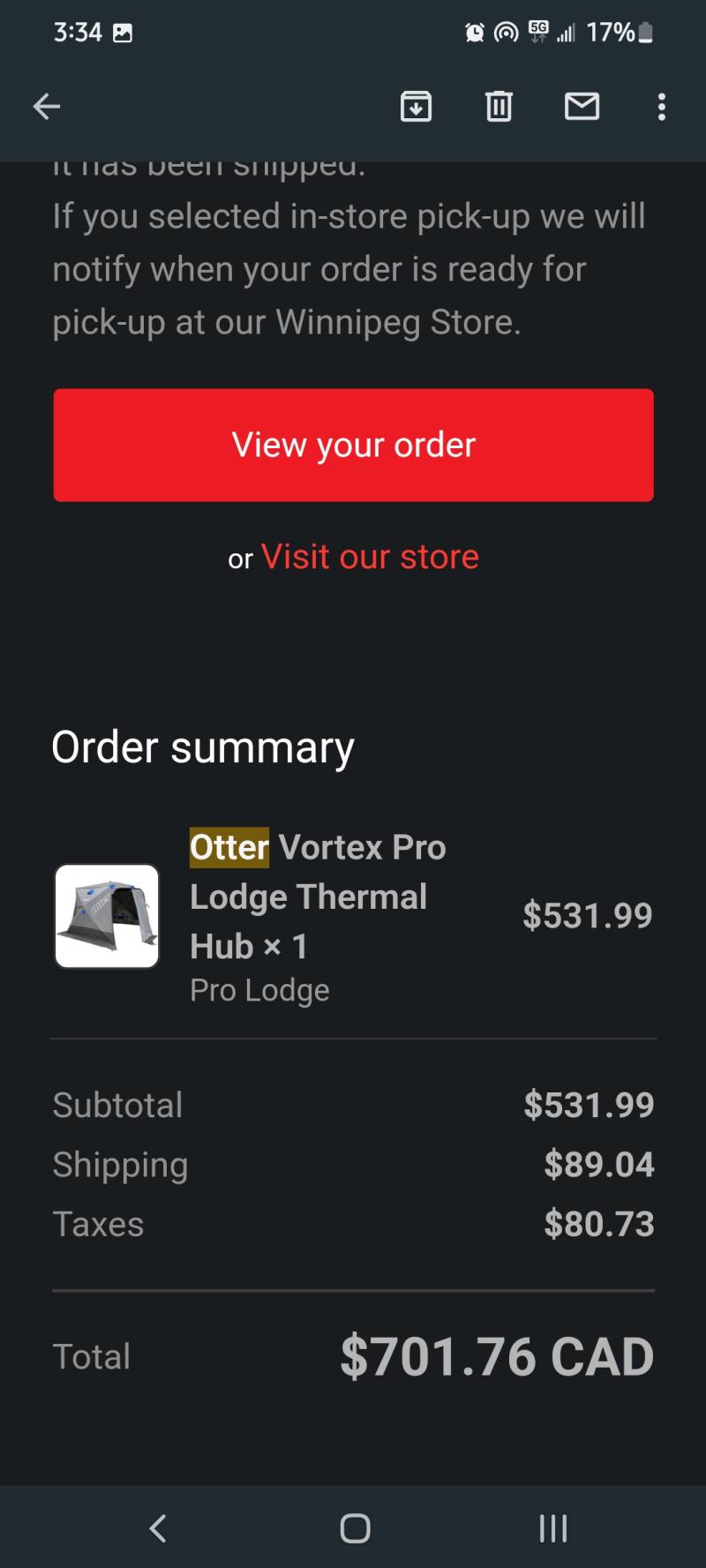Follow the Visit our store link
Image resolution: width=706 pixels, height=1568 pixels.
click(370, 557)
